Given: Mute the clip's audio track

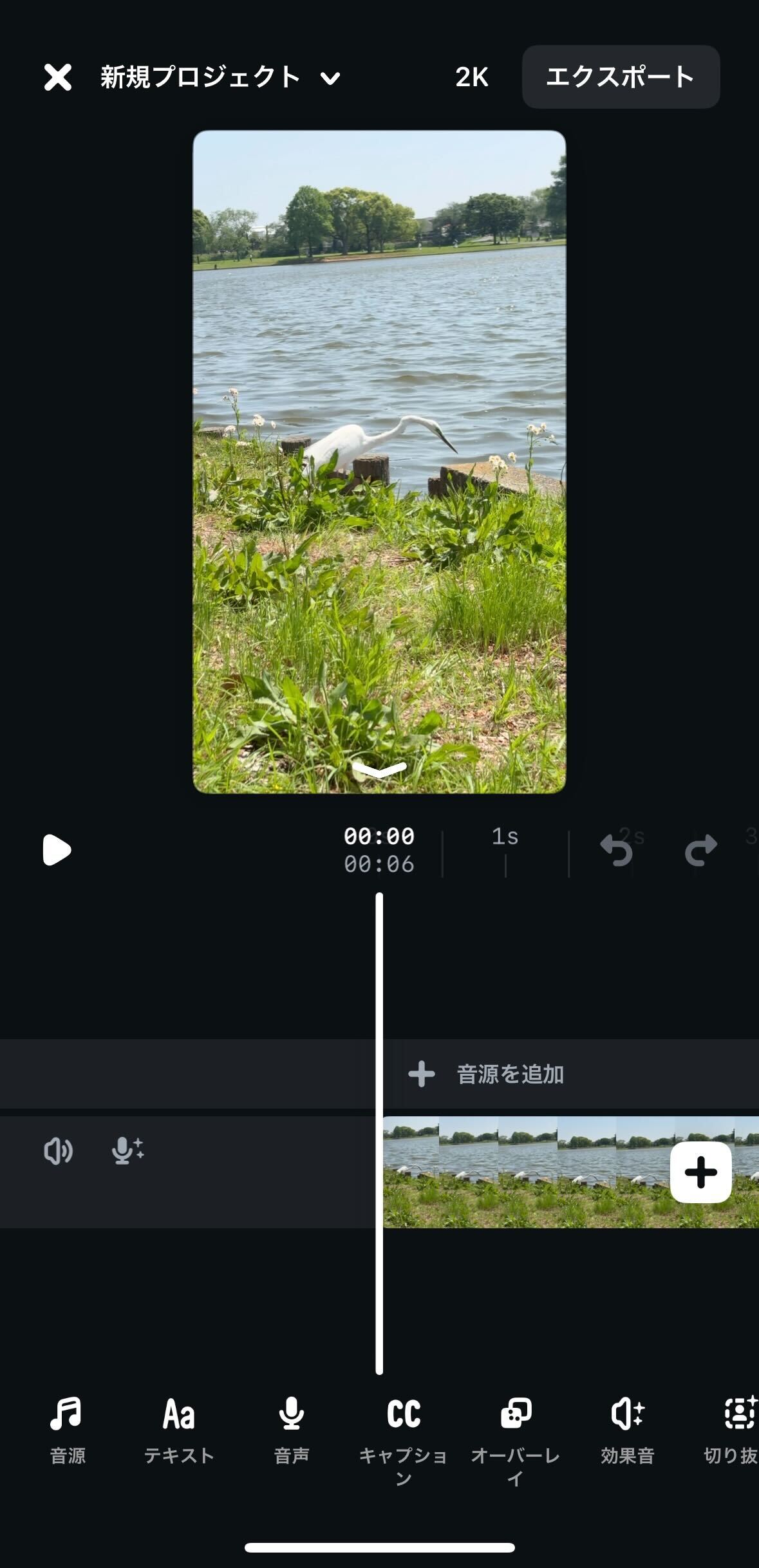Looking at the screenshot, I should [x=58, y=1150].
